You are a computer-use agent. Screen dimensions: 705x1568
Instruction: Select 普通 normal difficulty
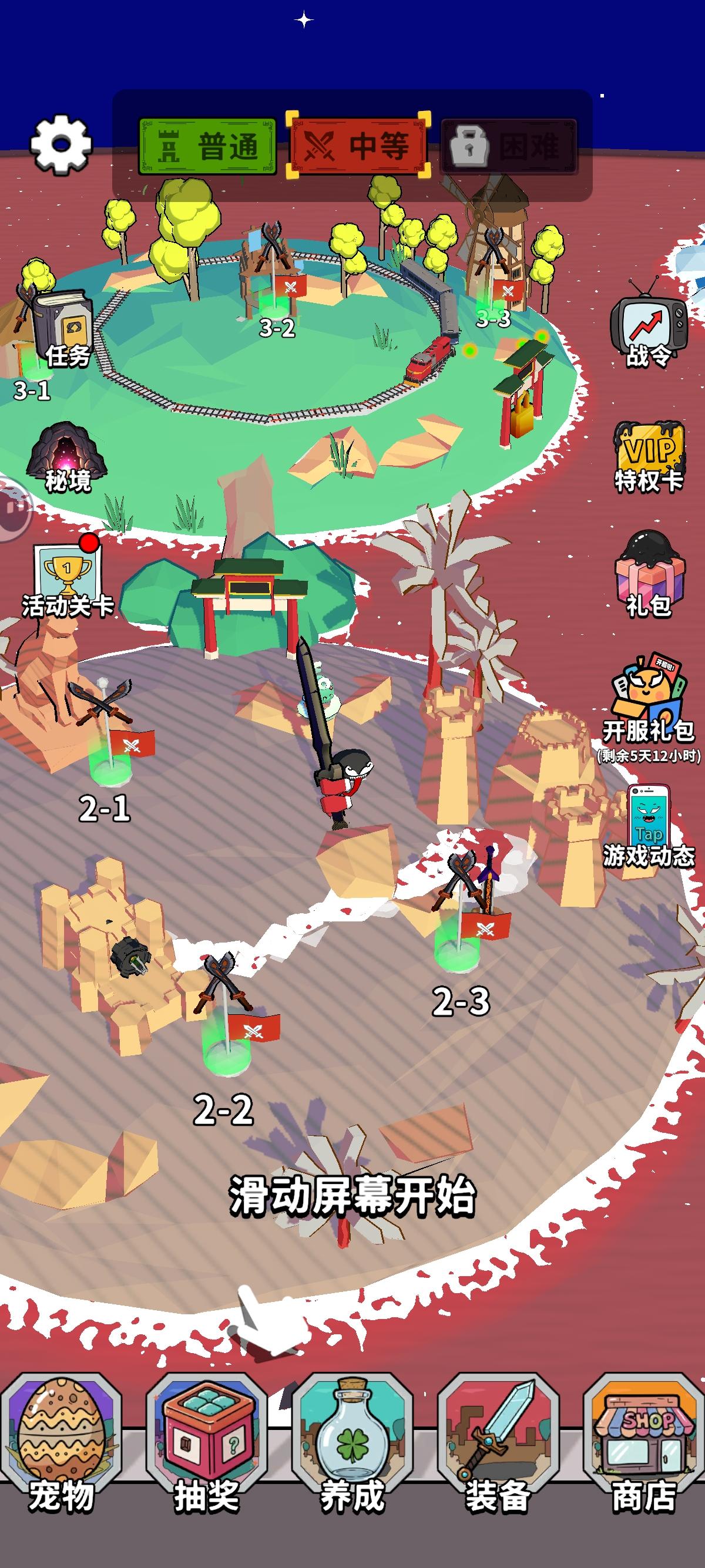coord(207,144)
